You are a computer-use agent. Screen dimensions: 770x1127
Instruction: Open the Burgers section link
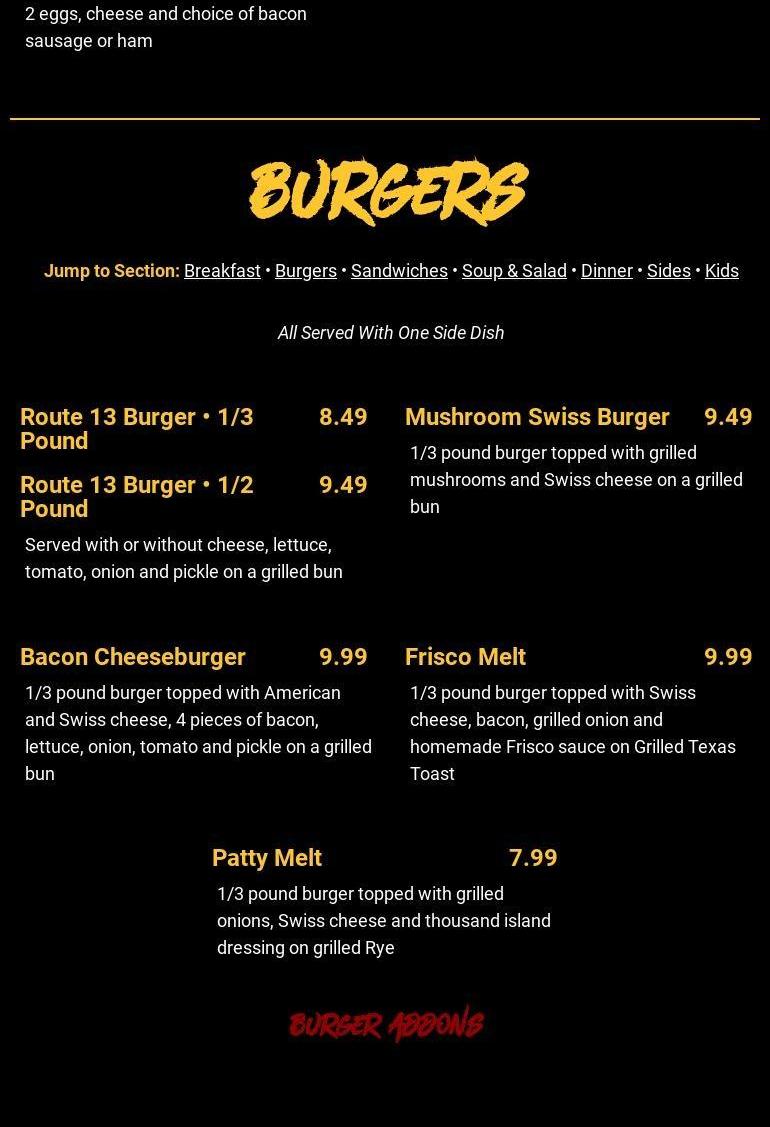(x=305, y=271)
